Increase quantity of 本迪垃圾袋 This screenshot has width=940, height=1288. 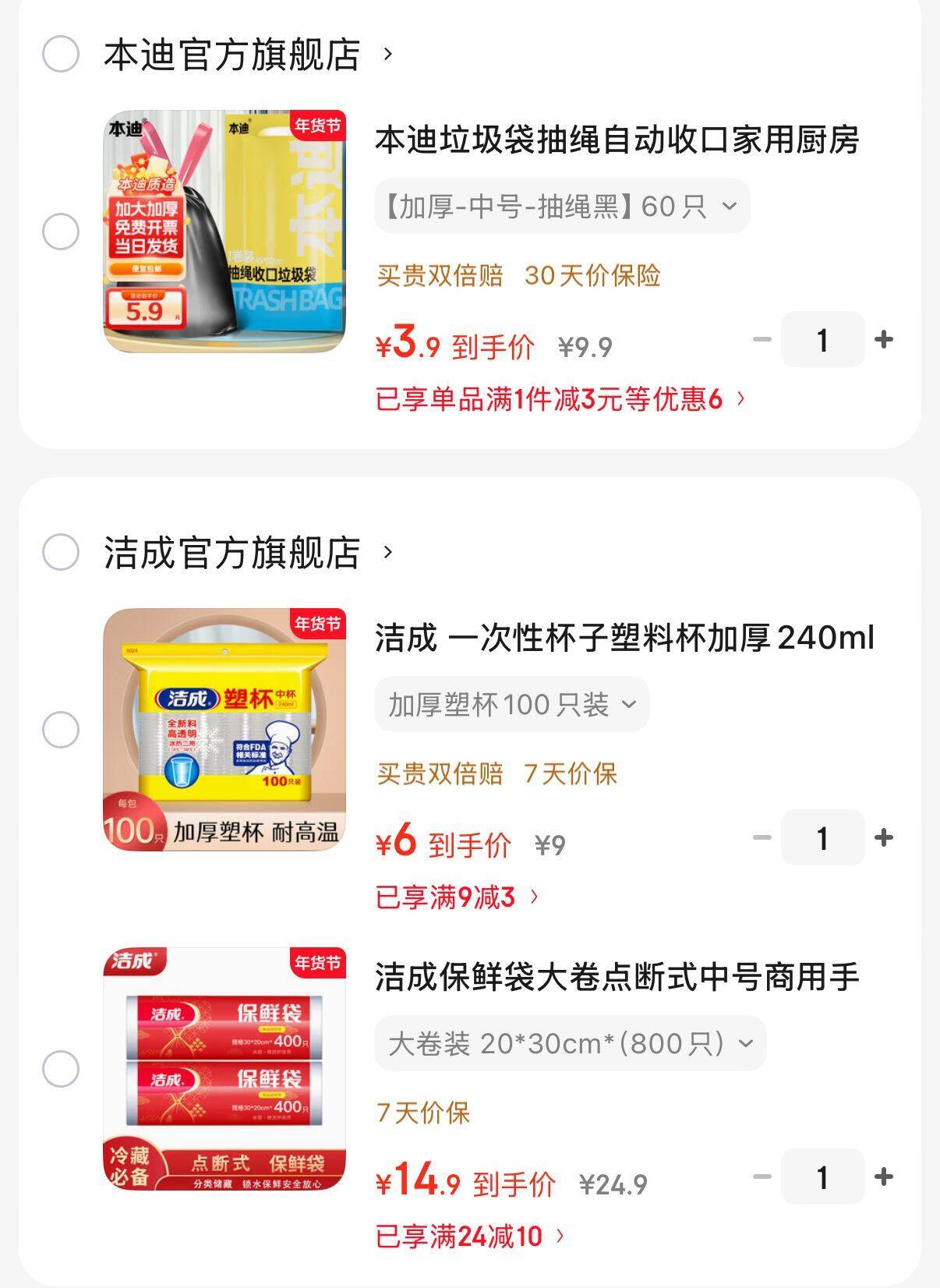(884, 340)
